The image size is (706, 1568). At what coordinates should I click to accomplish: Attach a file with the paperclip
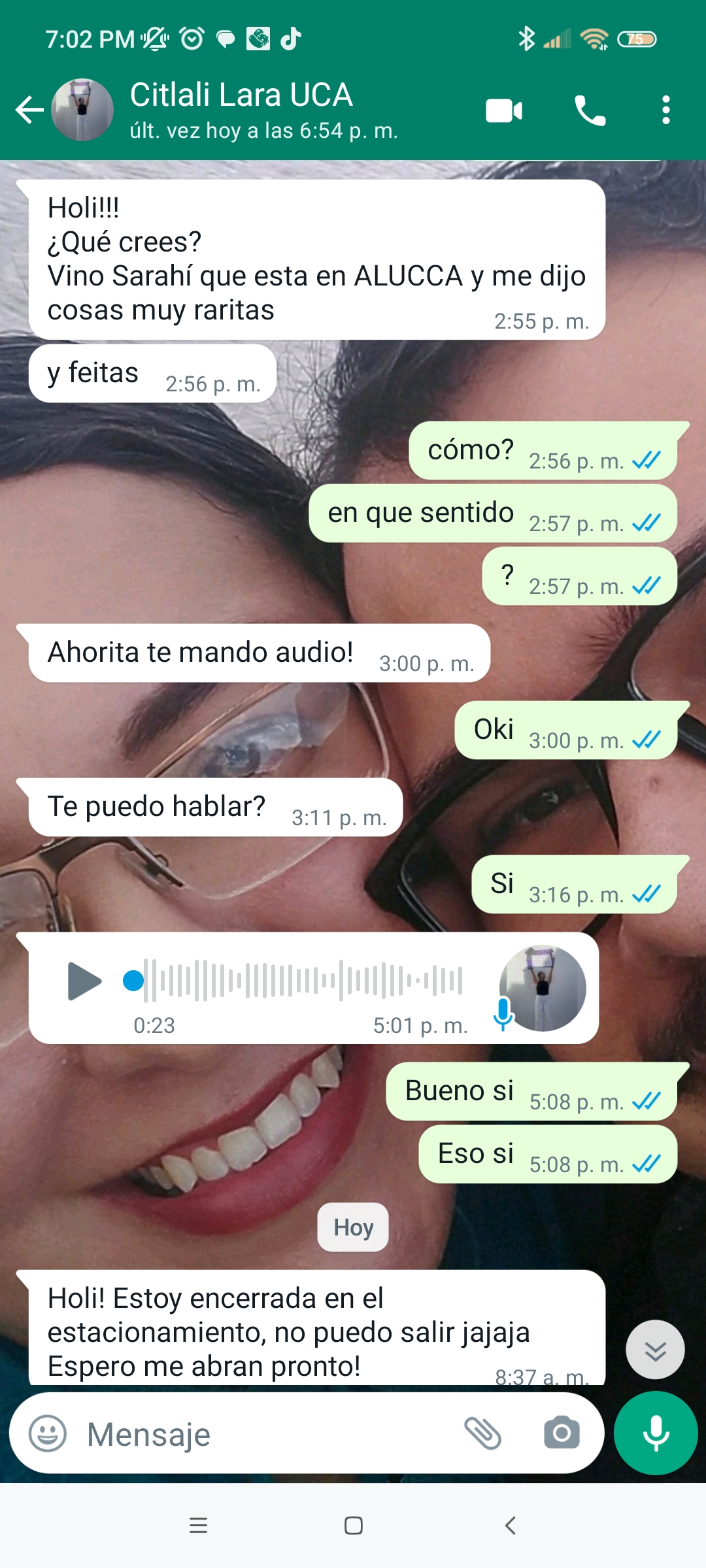click(x=482, y=1433)
